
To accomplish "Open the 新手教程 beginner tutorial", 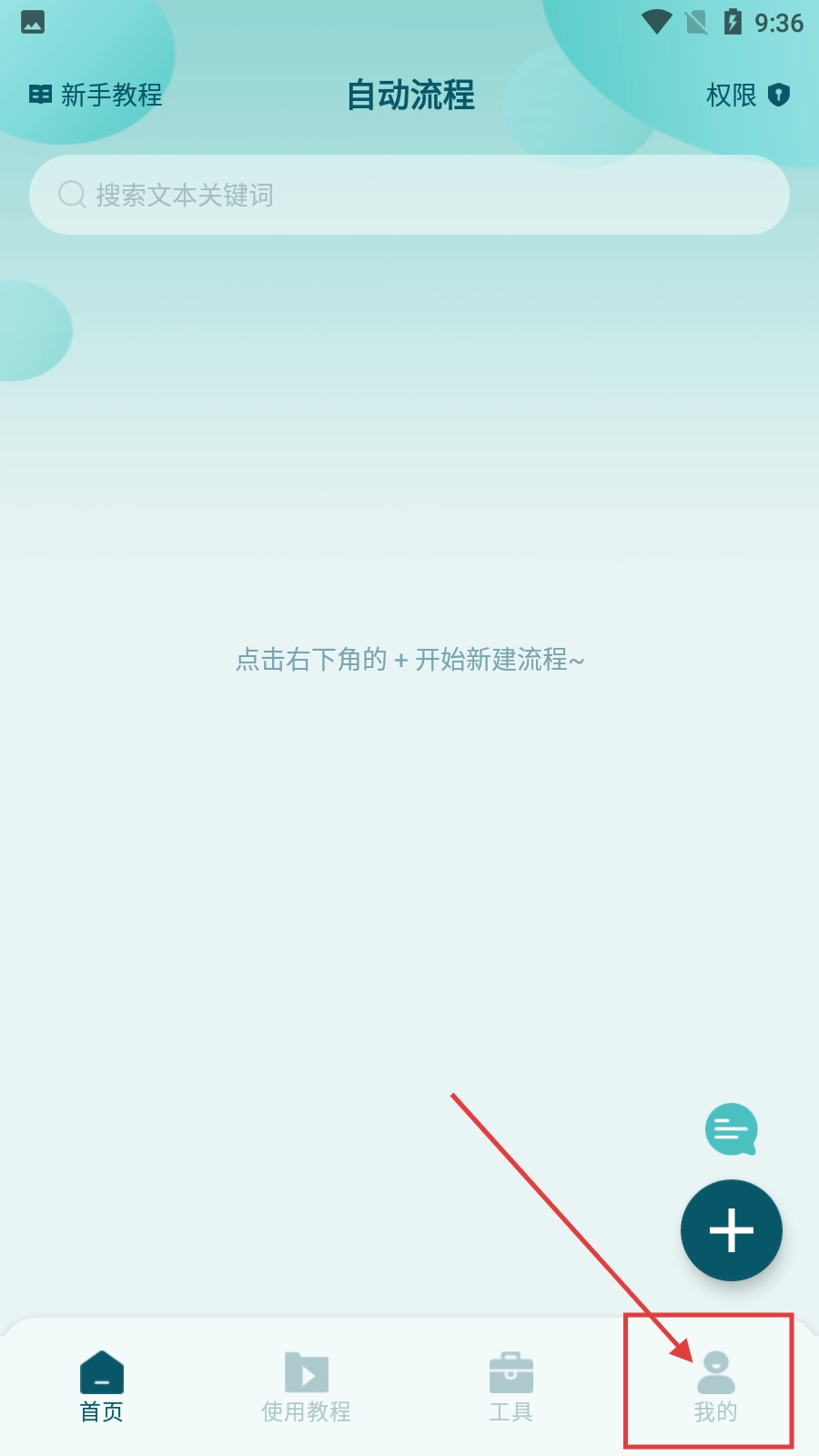I will tap(96, 95).
